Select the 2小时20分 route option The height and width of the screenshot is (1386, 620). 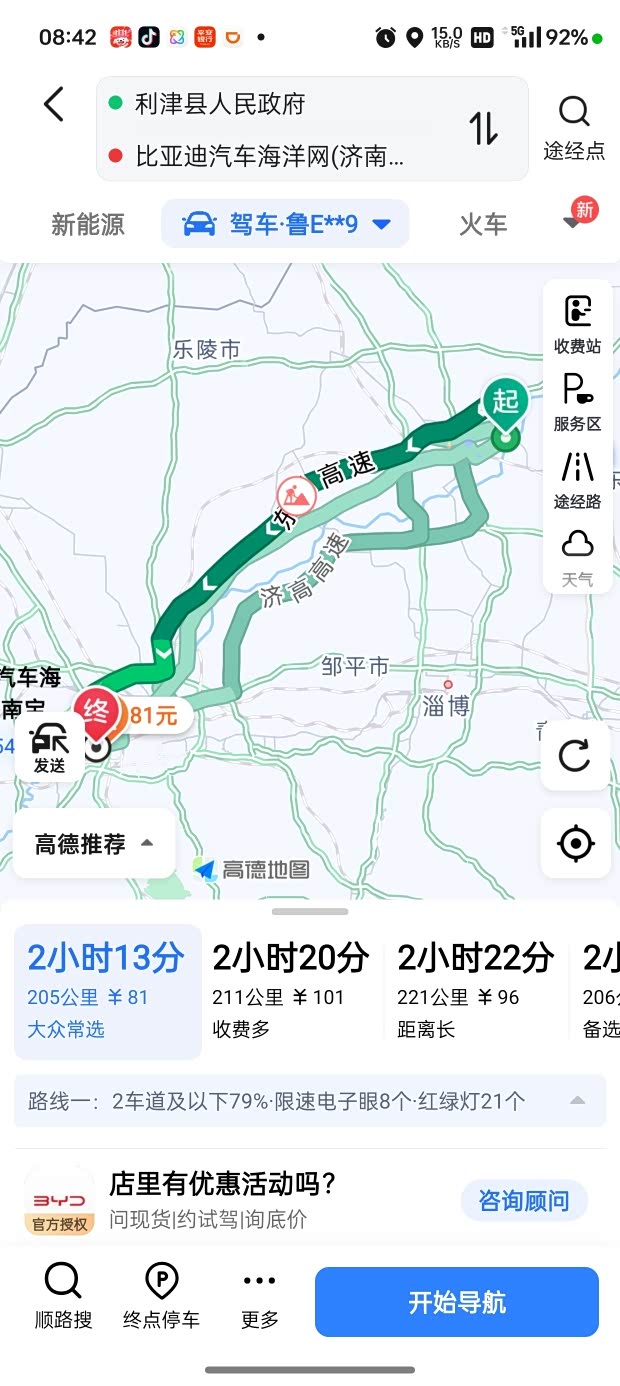pyautogui.click(x=291, y=991)
